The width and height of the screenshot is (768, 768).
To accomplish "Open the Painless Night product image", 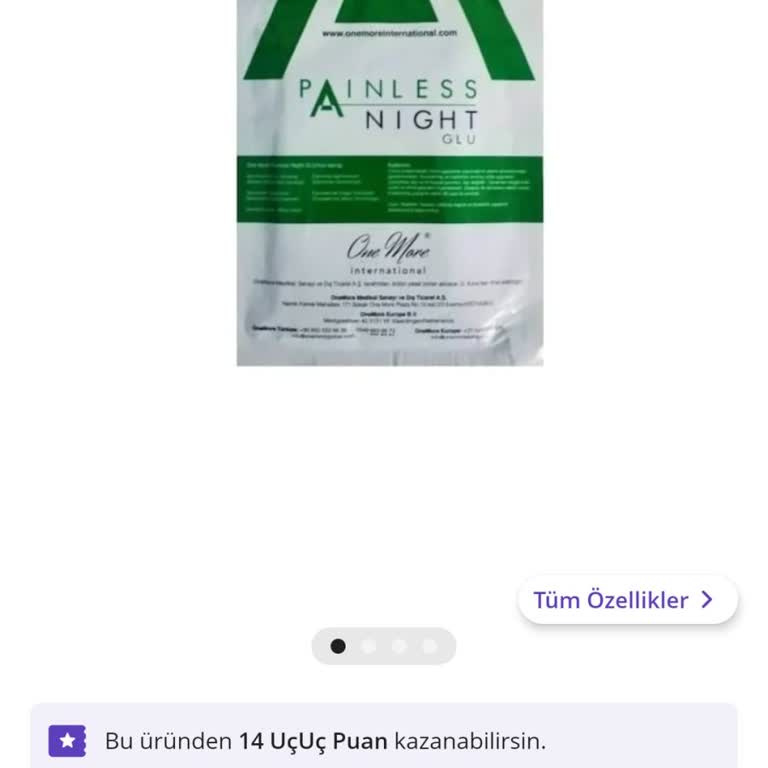I will coord(389,183).
